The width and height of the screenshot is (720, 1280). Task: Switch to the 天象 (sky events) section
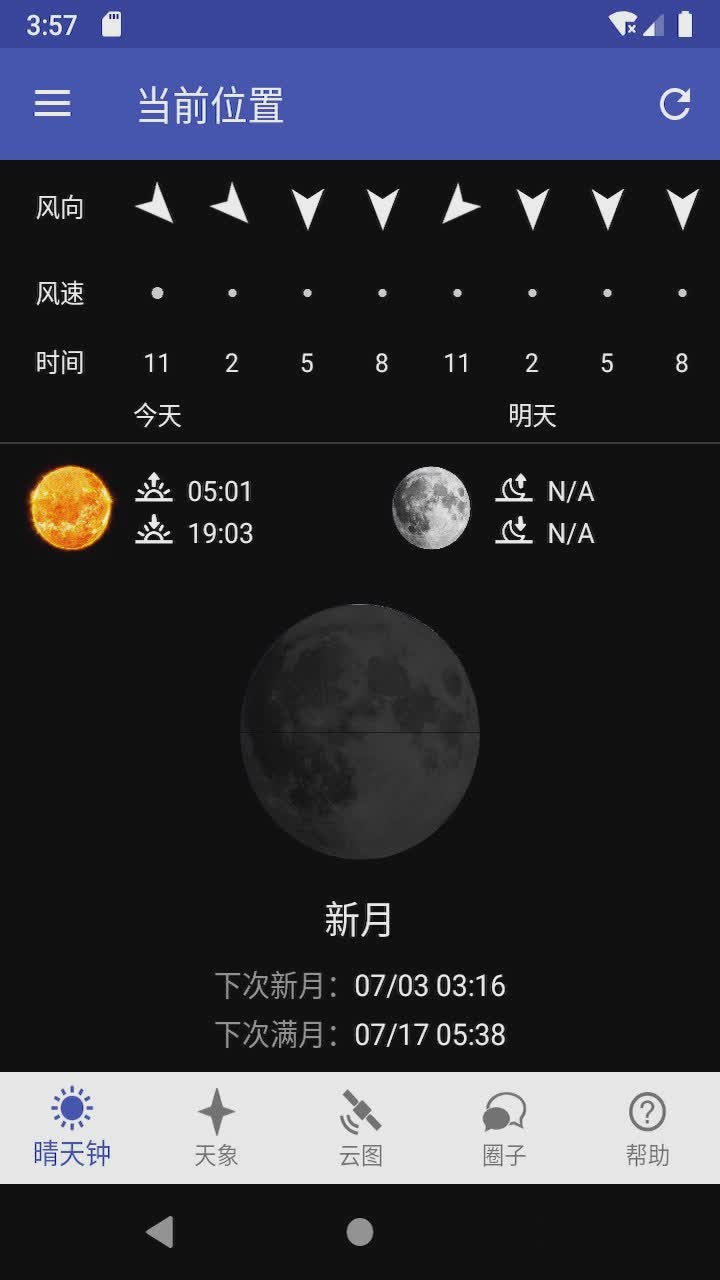pyautogui.click(x=217, y=1125)
